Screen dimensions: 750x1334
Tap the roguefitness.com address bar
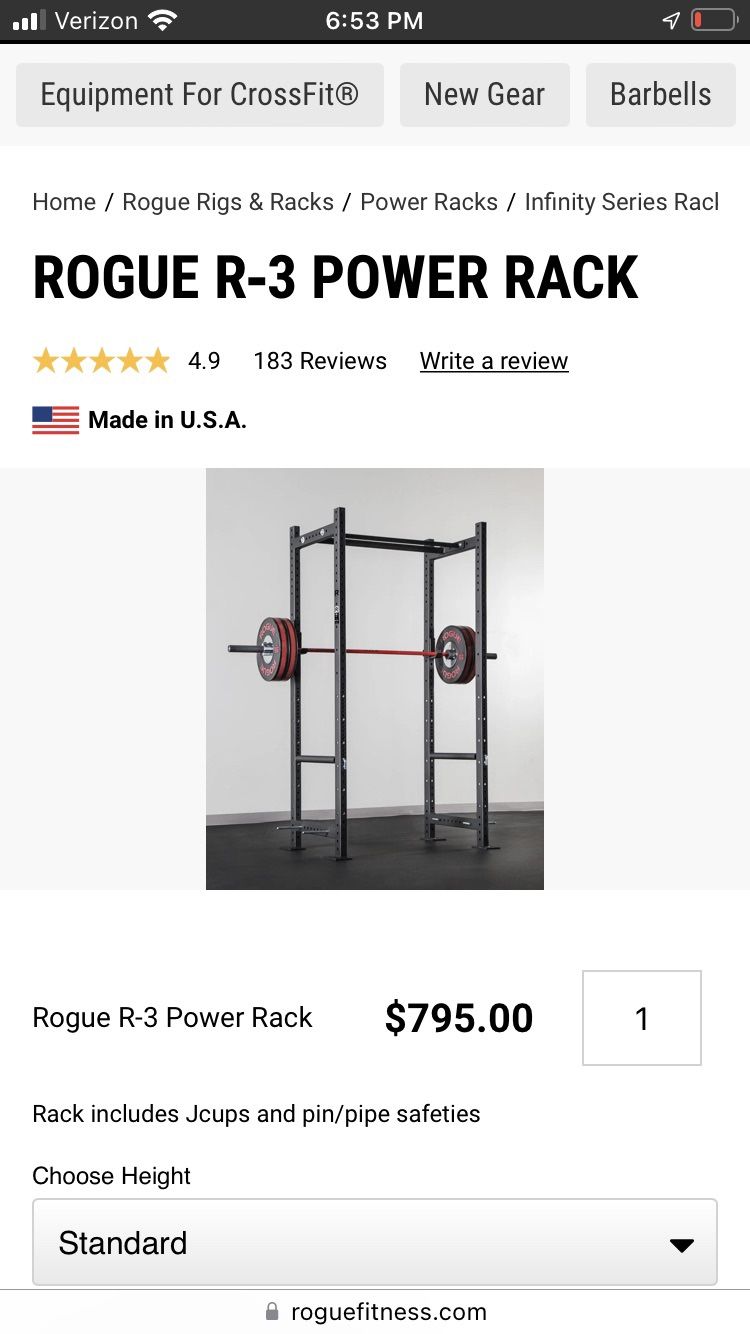[375, 1312]
